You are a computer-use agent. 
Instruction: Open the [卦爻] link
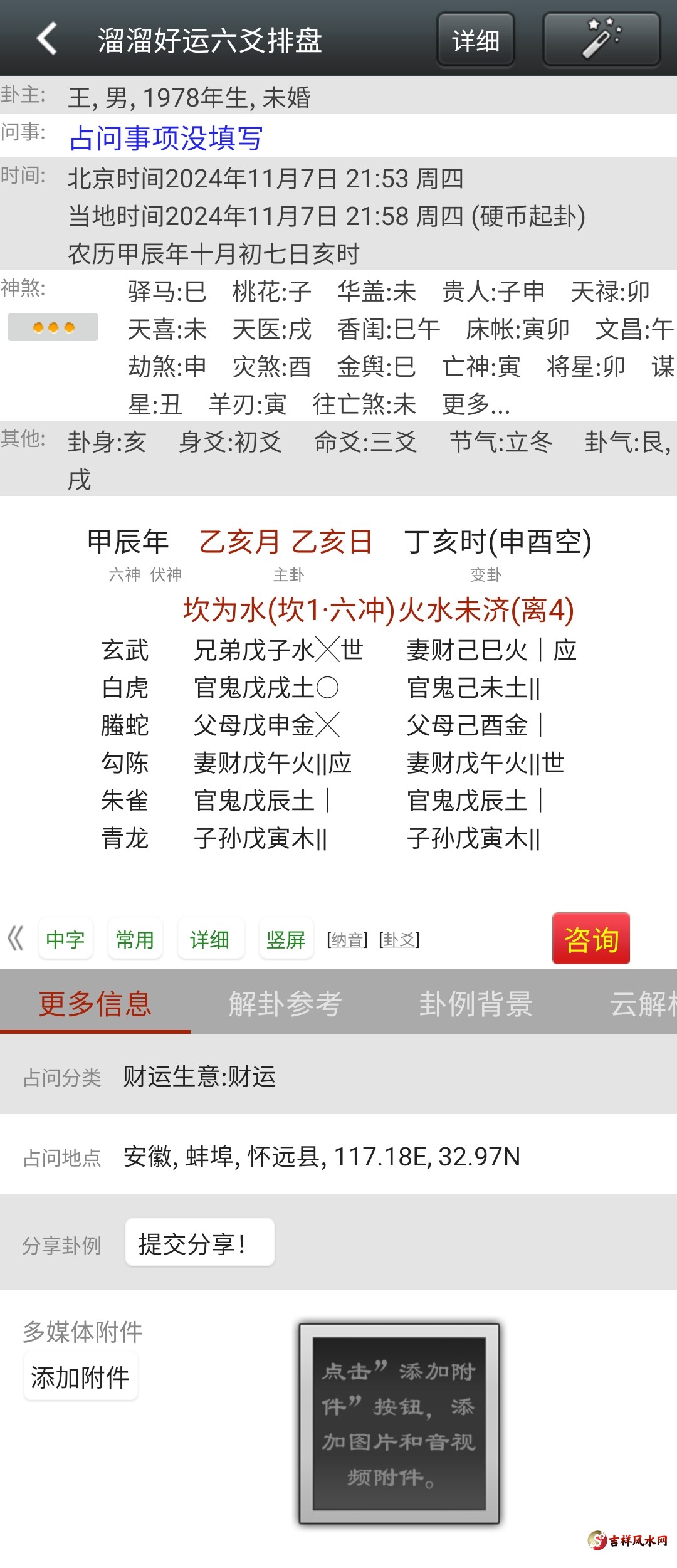(399, 939)
